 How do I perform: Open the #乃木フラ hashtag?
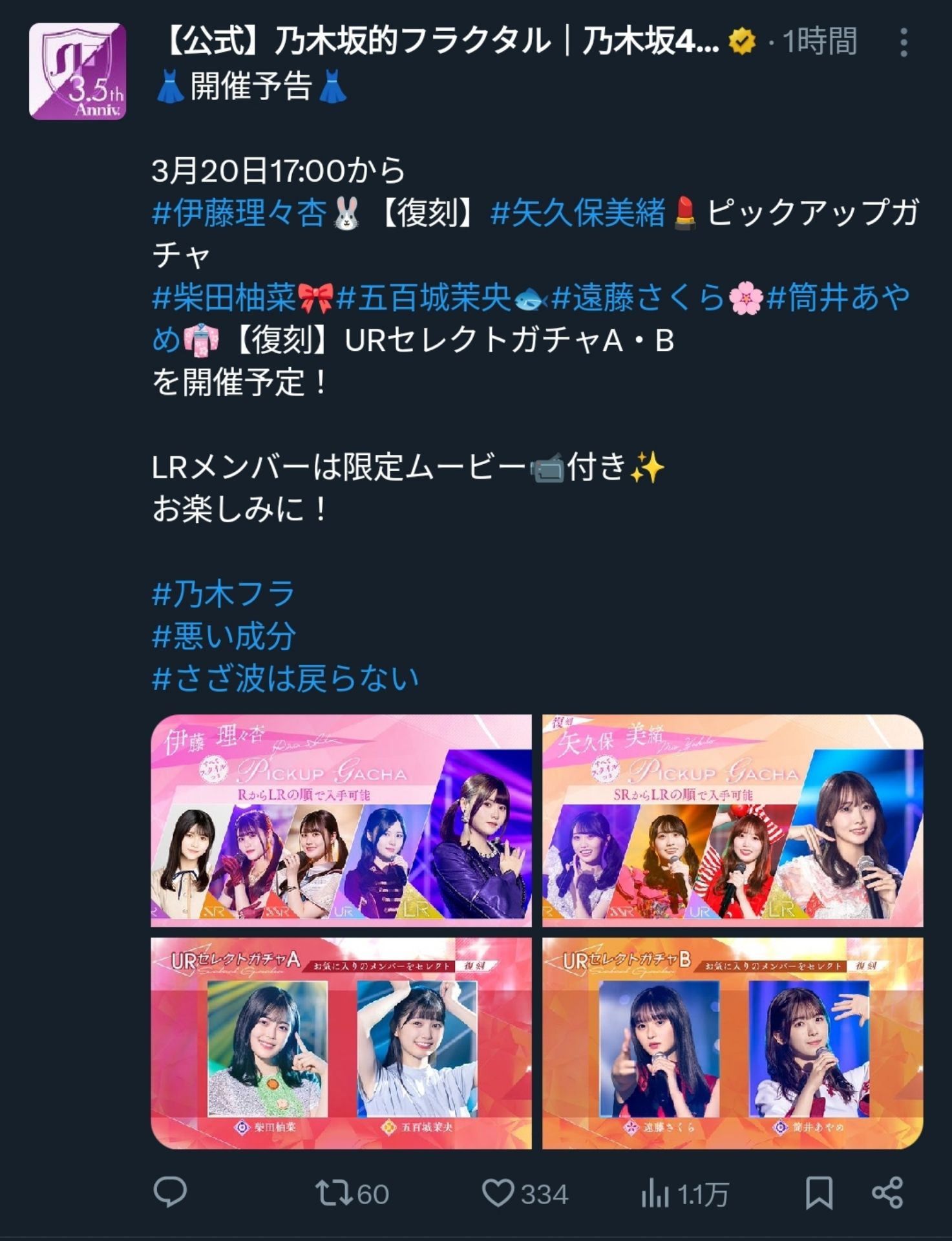click(x=224, y=594)
